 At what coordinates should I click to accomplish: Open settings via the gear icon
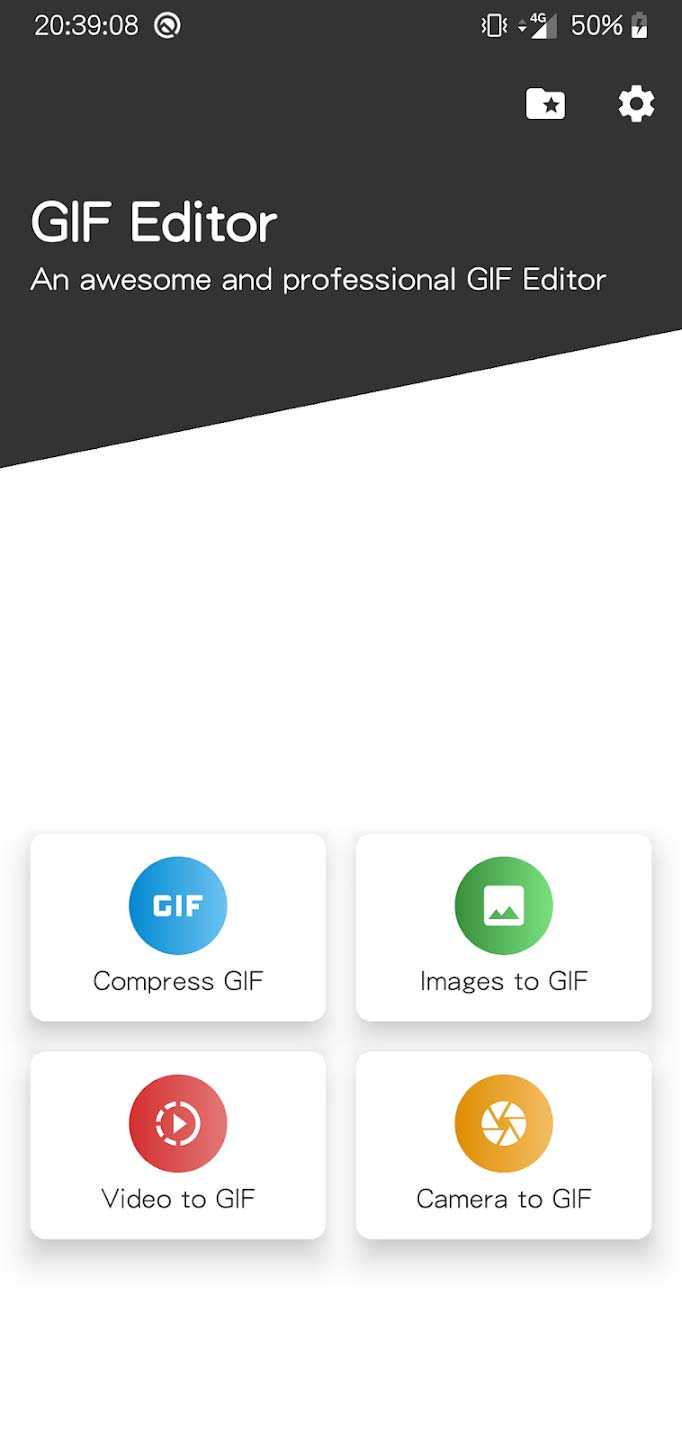pyautogui.click(x=636, y=103)
